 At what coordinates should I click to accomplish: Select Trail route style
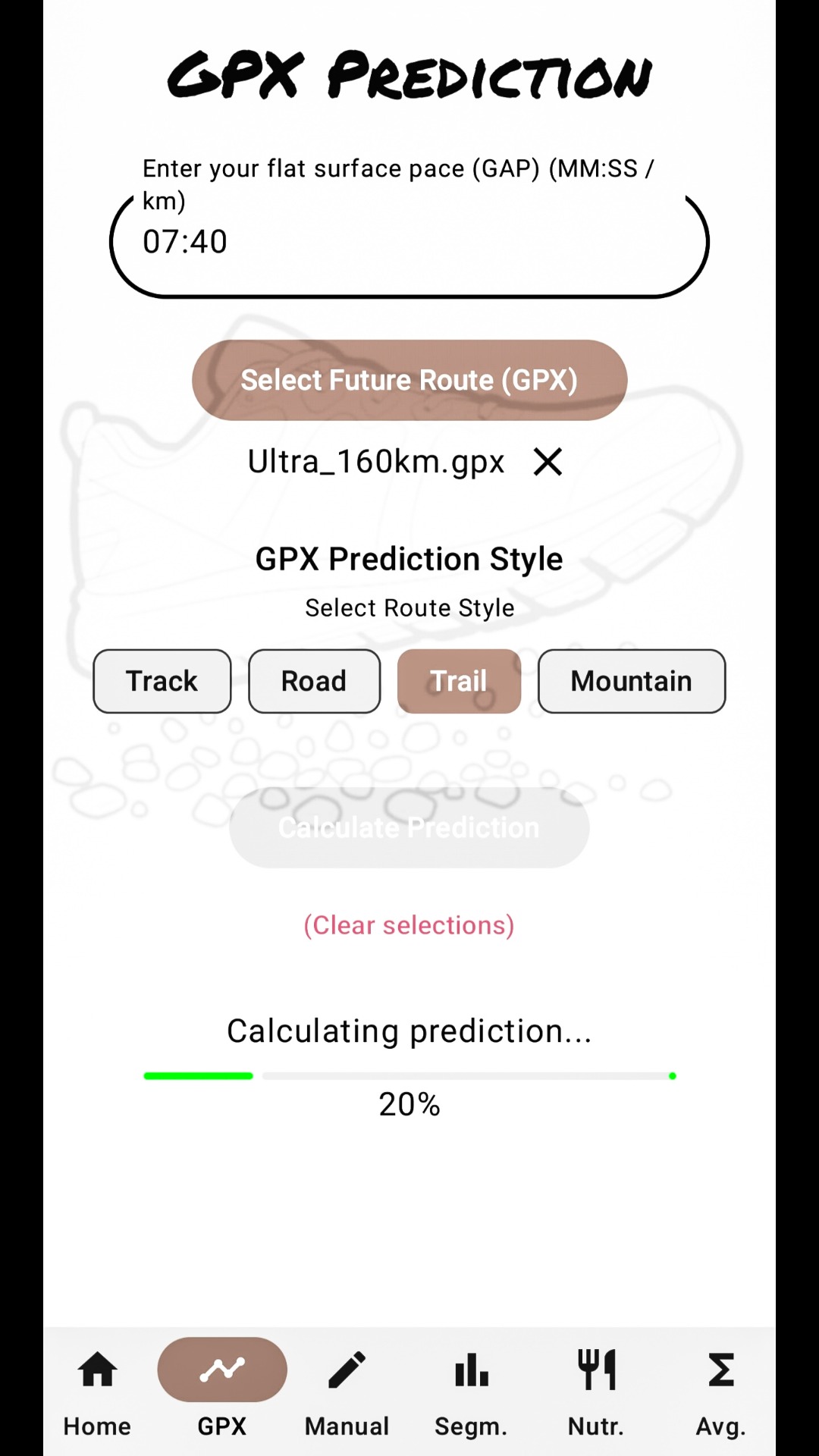coord(459,681)
